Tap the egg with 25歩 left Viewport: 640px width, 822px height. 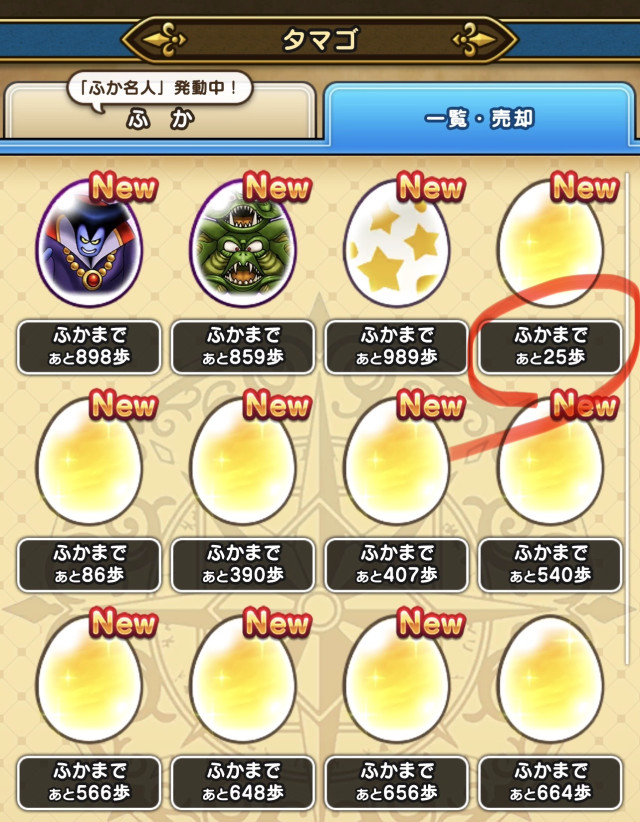[x=550, y=244]
